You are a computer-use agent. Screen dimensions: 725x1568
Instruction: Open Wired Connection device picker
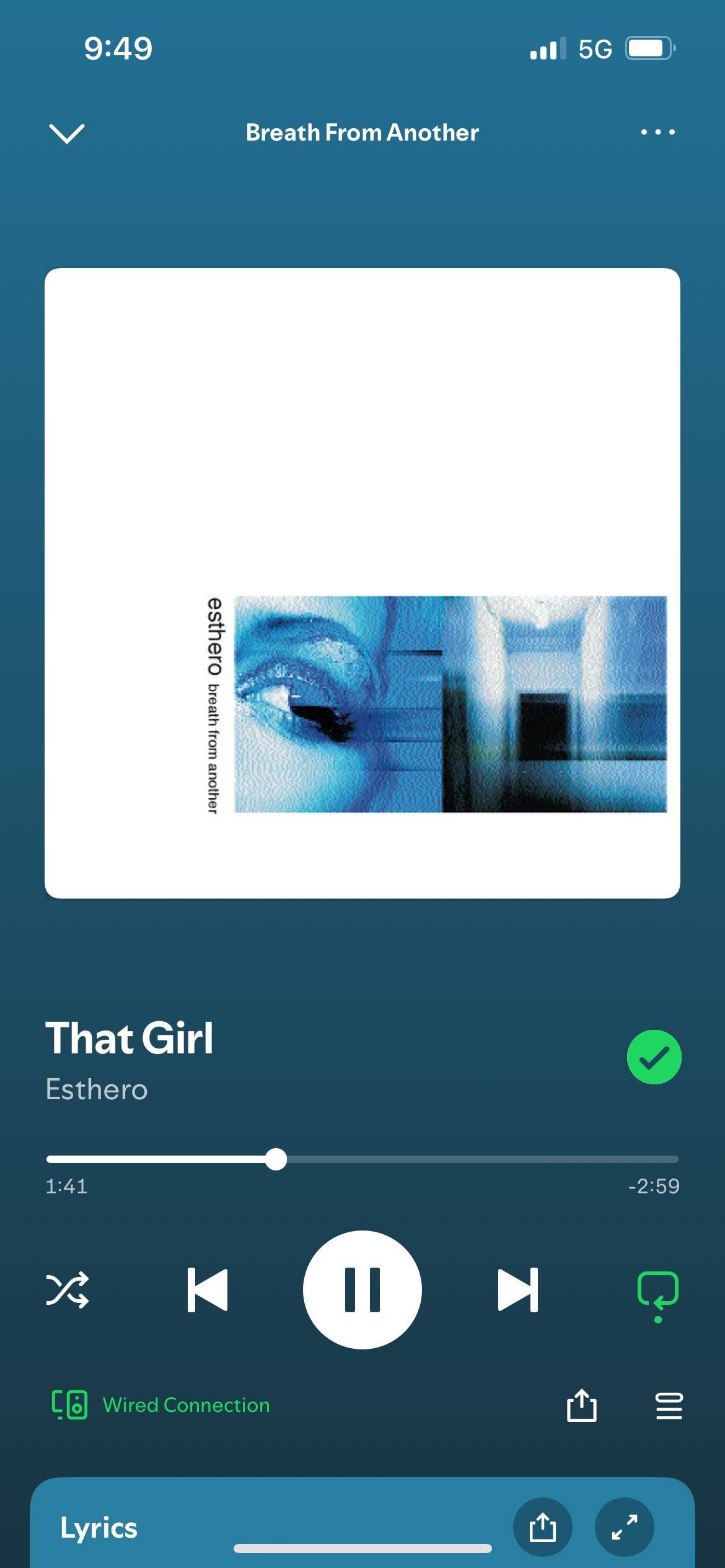click(x=160, y=1405)
